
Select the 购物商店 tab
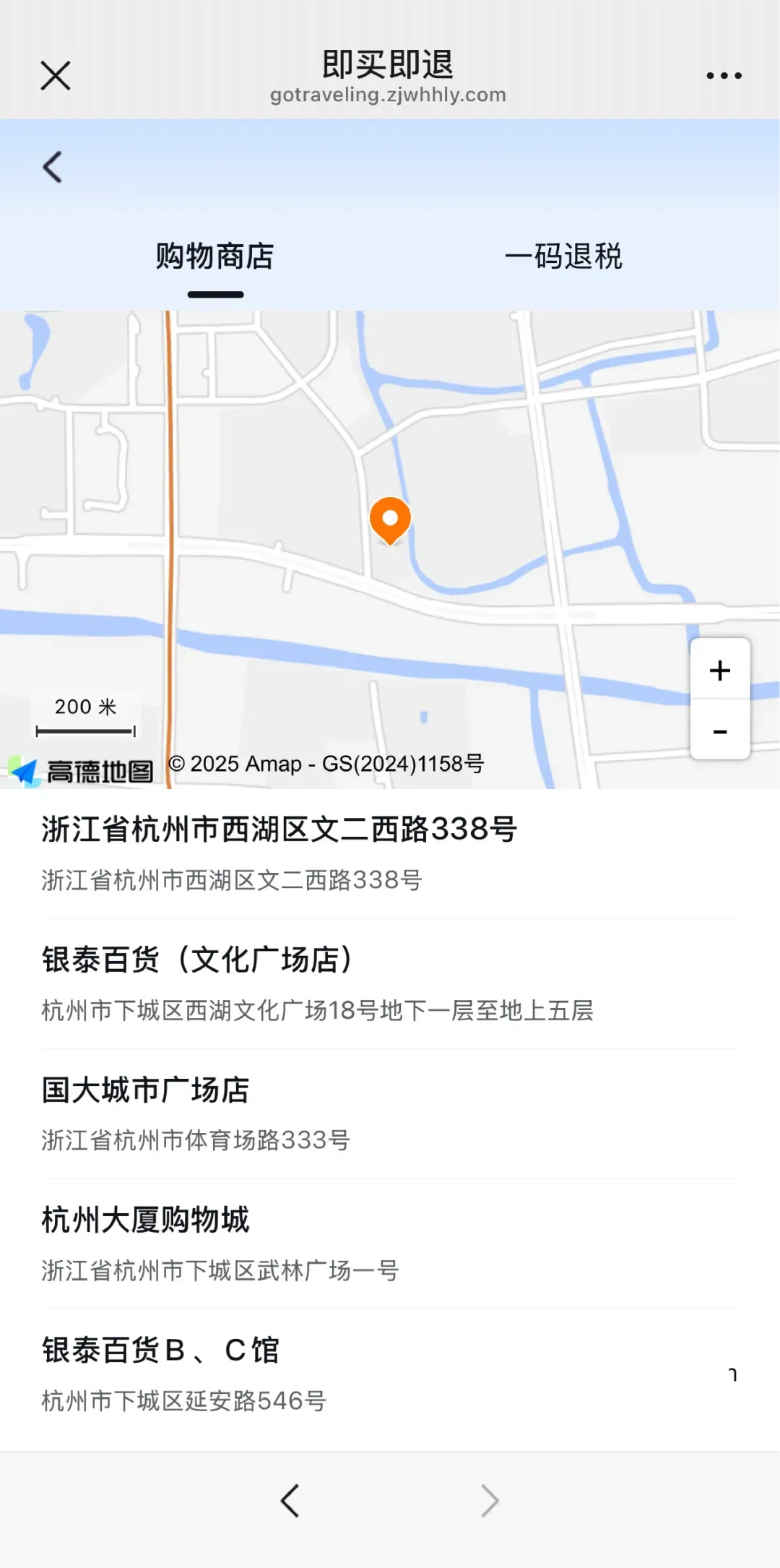(215, 257)
